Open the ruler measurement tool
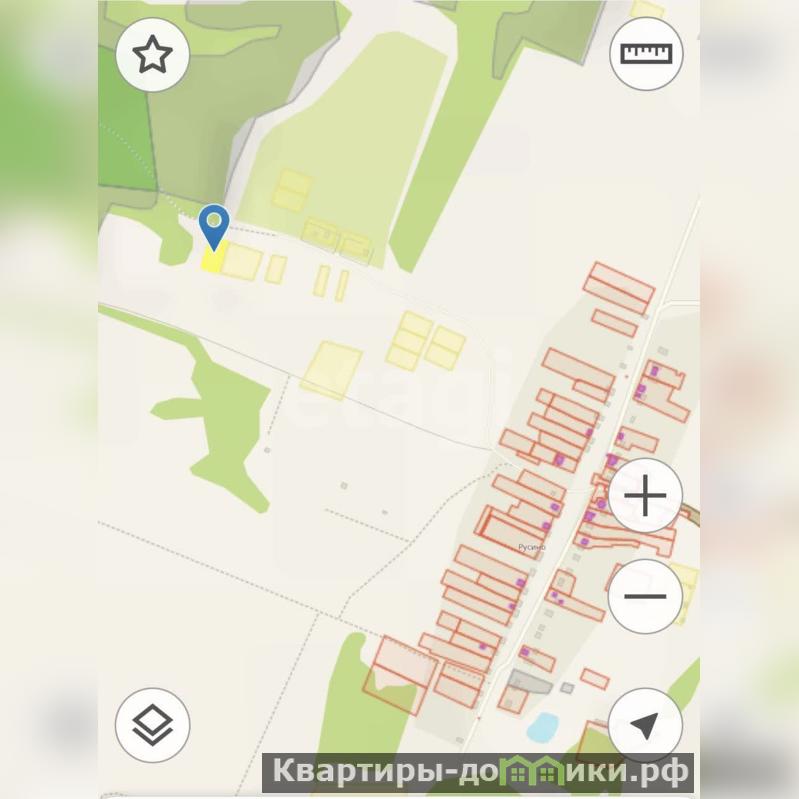The width and height of the screenshot is (799, 799). (x=646, y=54)
